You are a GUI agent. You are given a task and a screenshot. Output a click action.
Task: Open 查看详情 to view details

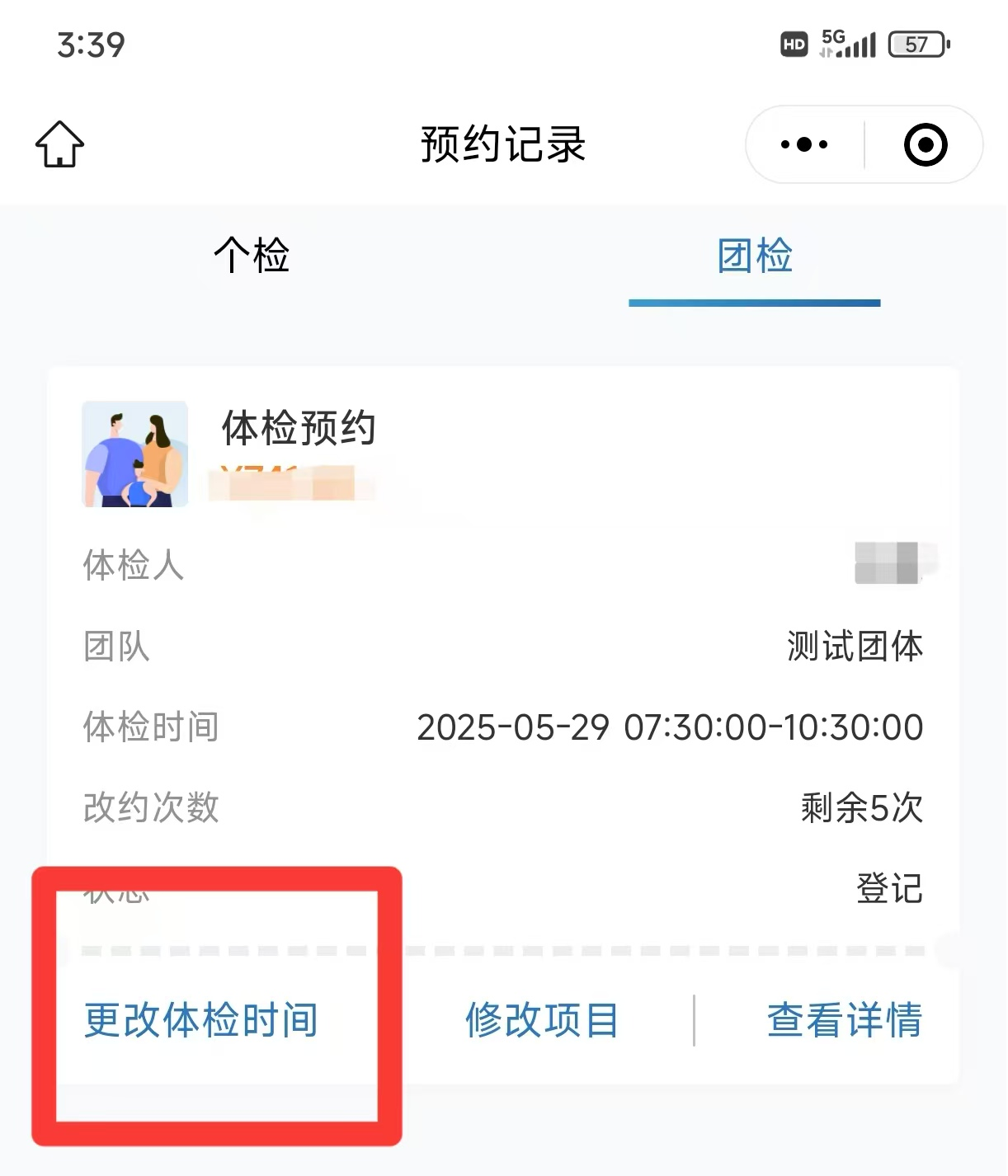click(x=844, y=1021)
